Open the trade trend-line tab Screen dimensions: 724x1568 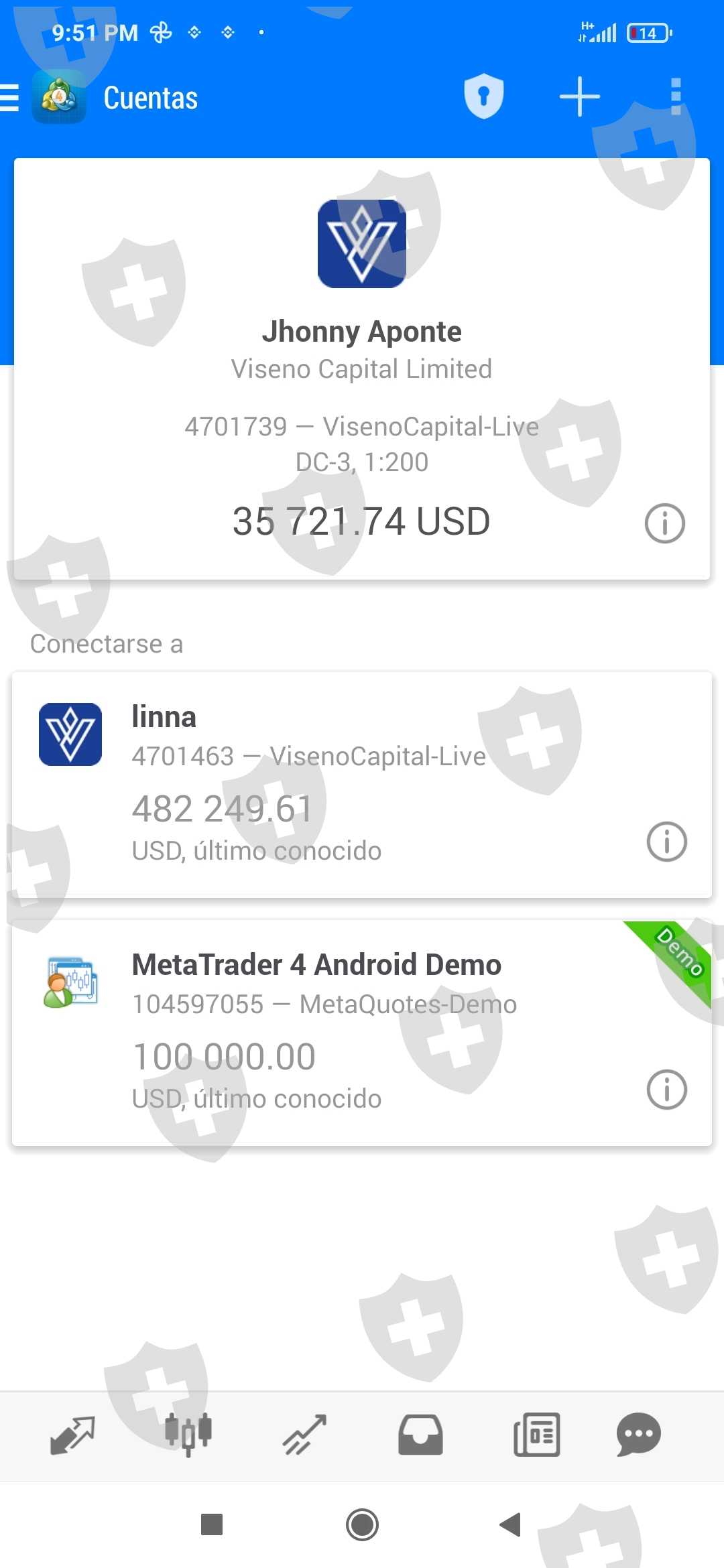point(304,1435)
